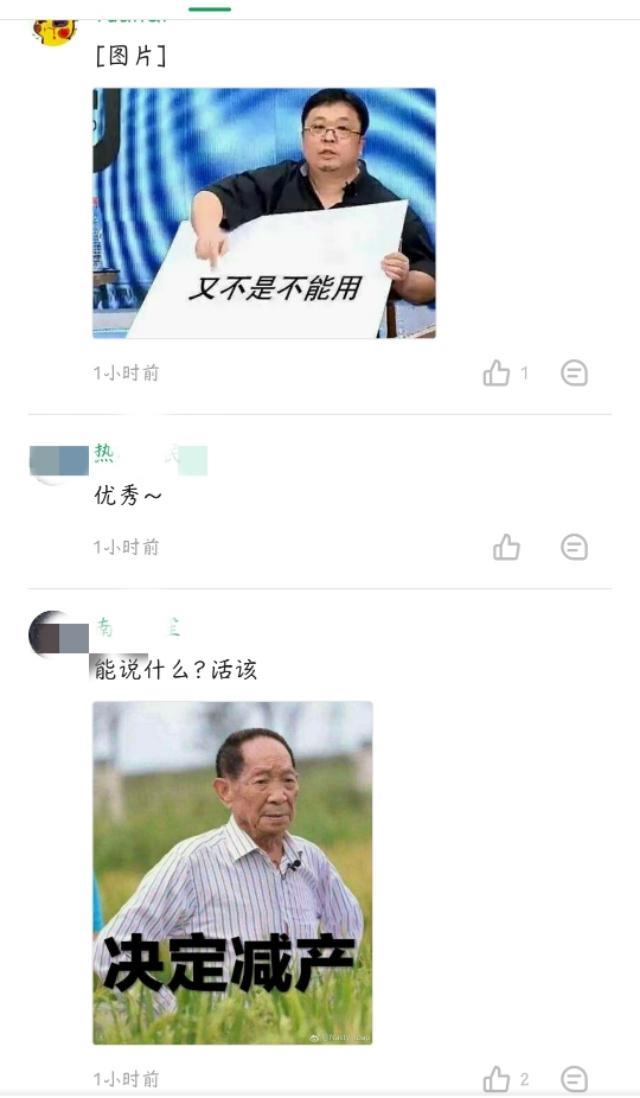Image resolution: width=640 pixels, height=1098 pixels.
Task: Open the avatar of the 优秀～ commenter
Action: point(58,461)
